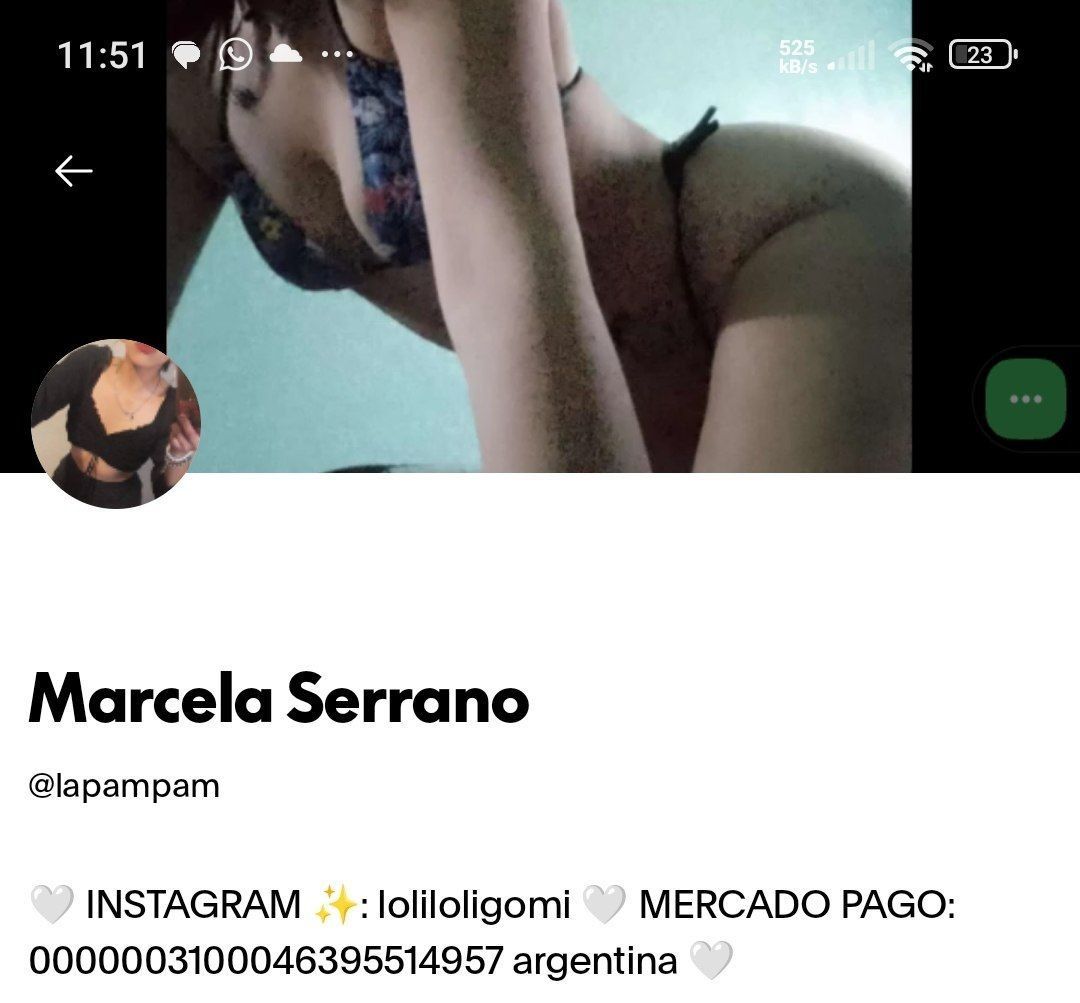View the profile cover photo
This screenshot has height=1003, width=1080.
539,236
